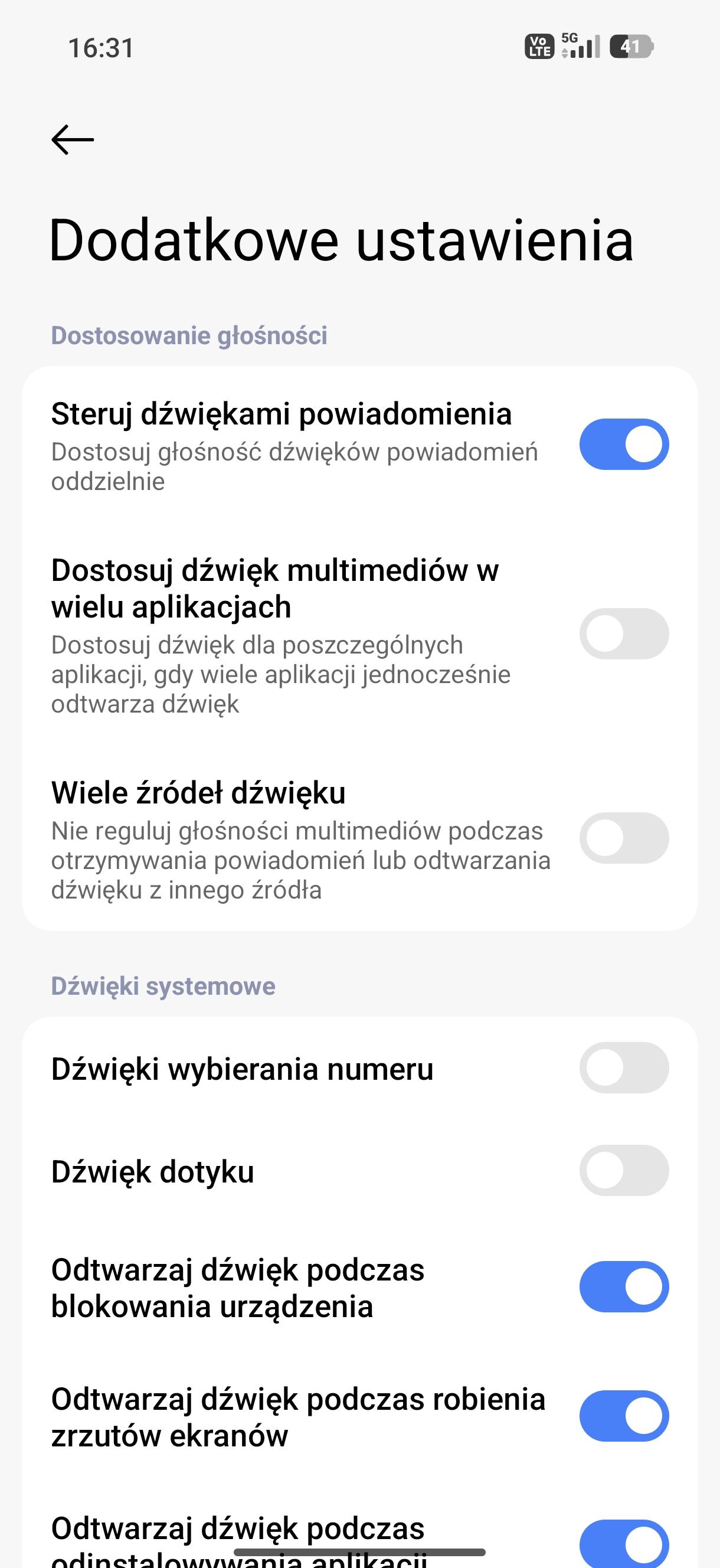The height and width of the screenshot is (1568, 720).
Task: Go back using the arrow icon
Action: 73,139
